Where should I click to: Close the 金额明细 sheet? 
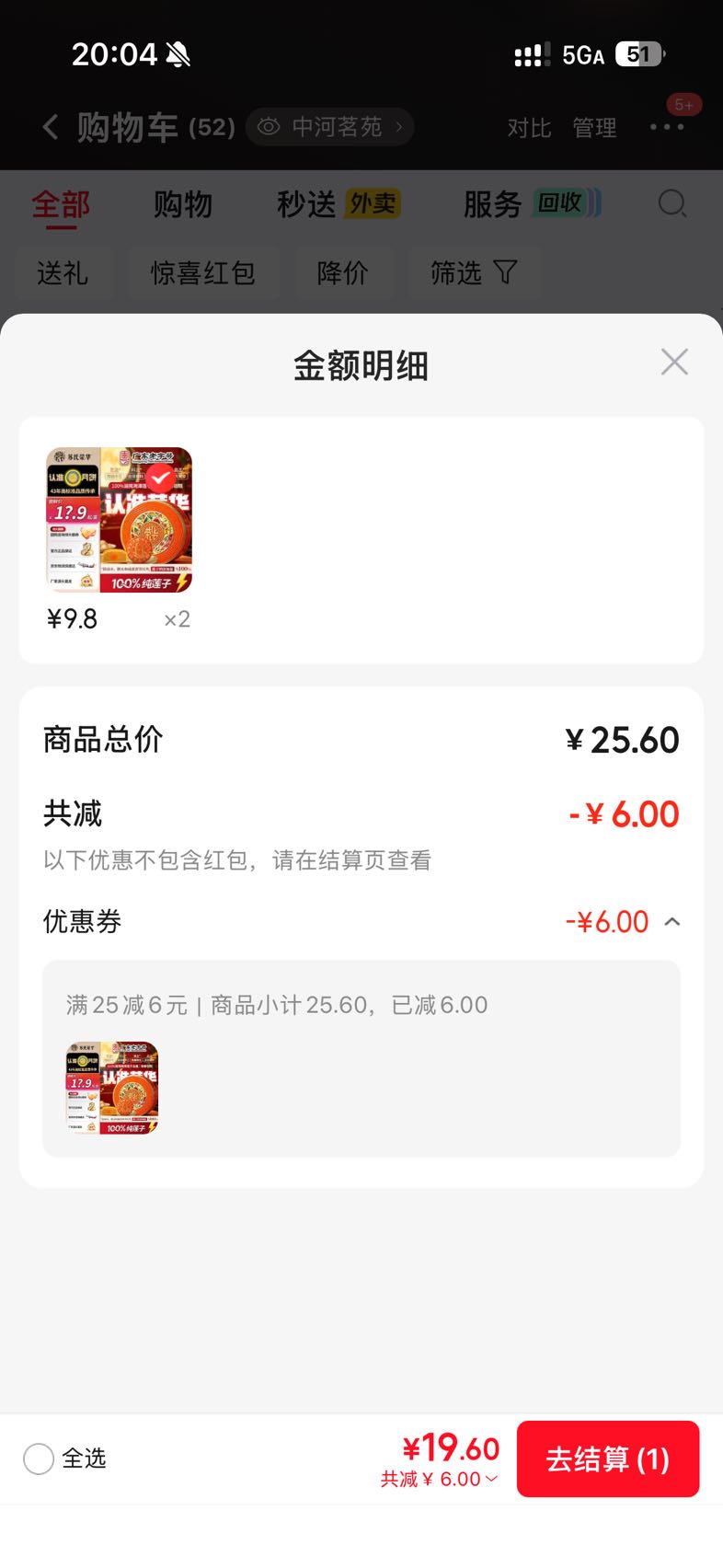(x=674, y=362)
